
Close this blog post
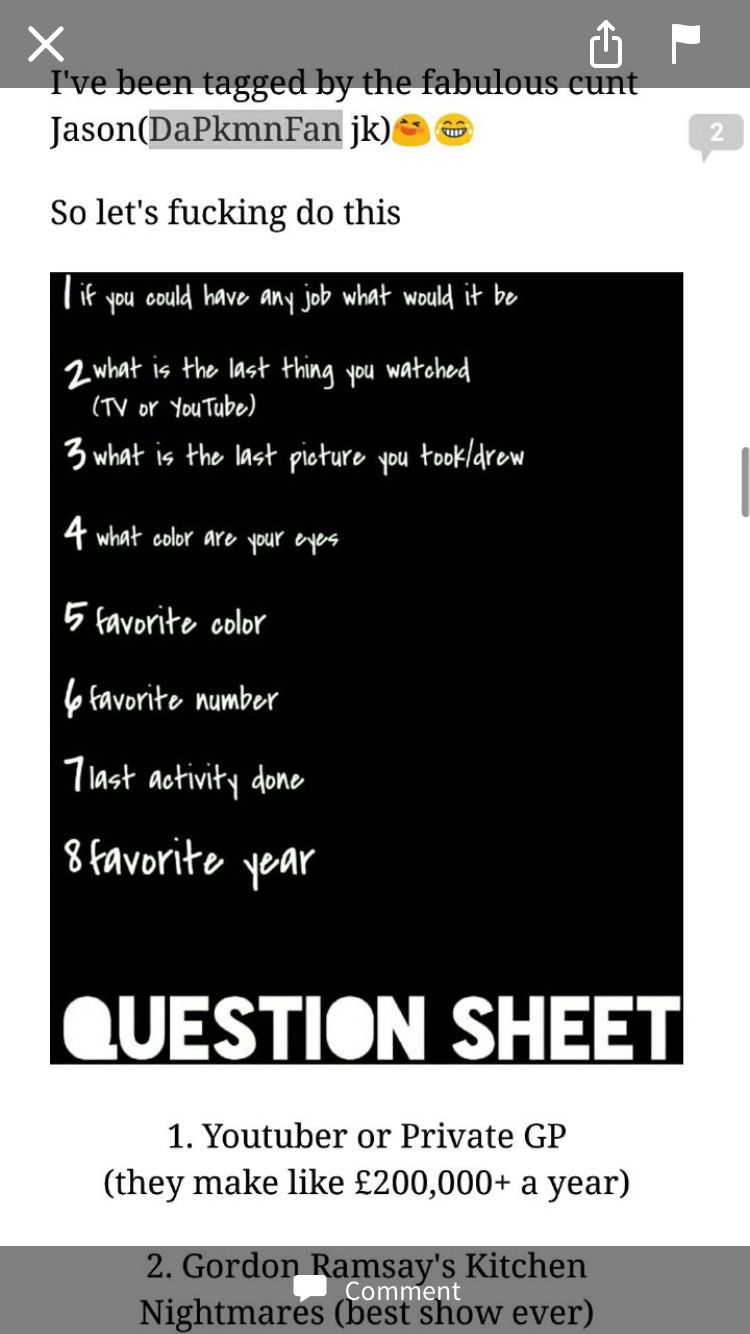coord(46,45)
